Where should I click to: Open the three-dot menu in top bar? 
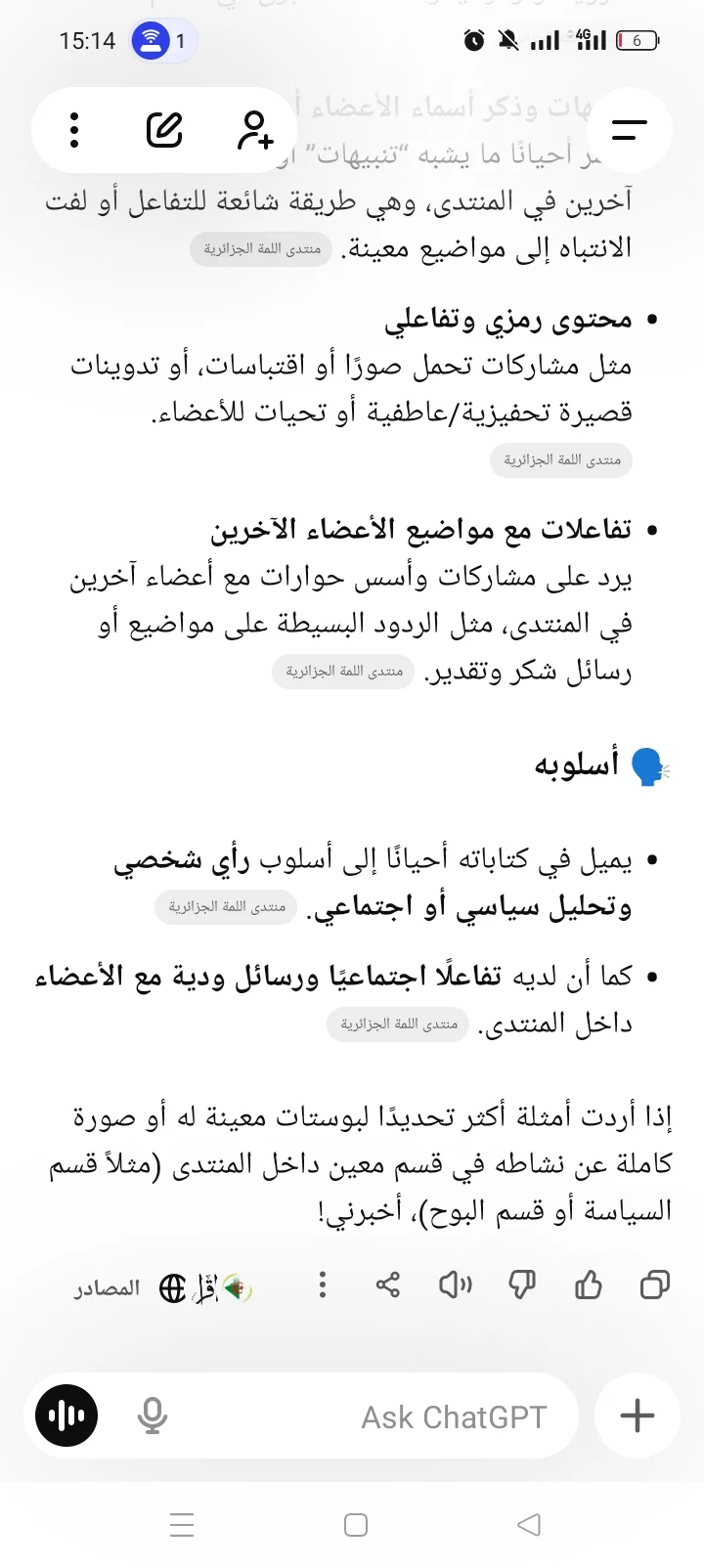(x=74, y=129)
